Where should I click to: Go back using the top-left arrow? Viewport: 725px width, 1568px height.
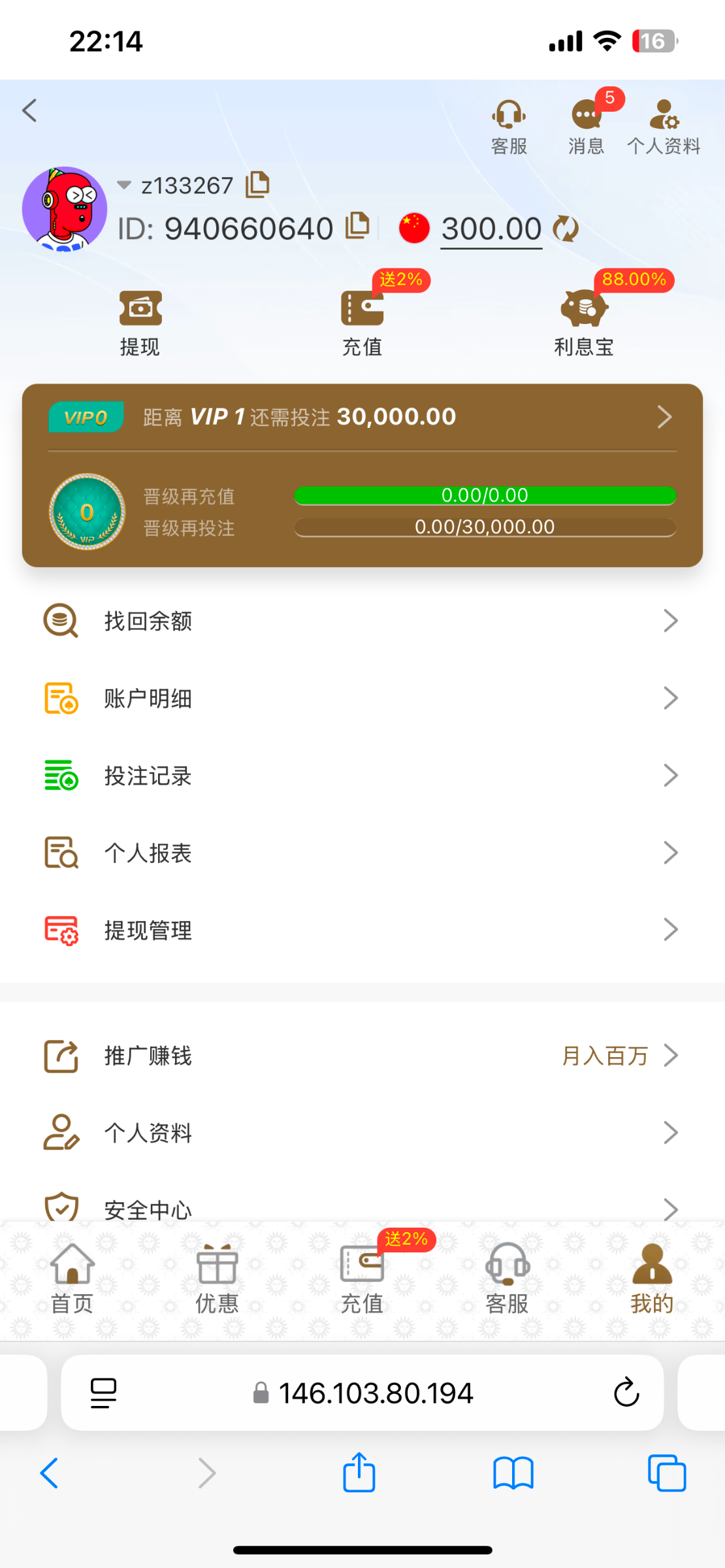pos(29,110)
